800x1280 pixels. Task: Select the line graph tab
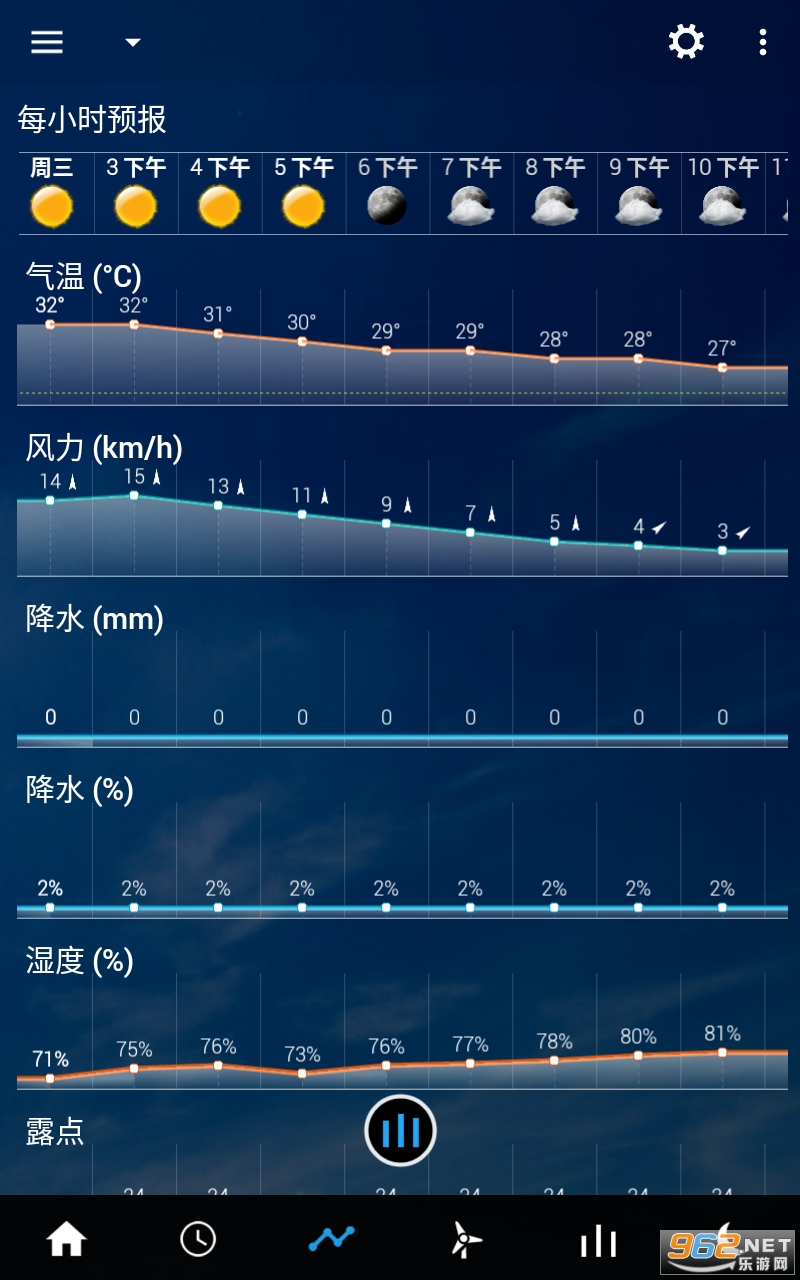point(331,1240)
